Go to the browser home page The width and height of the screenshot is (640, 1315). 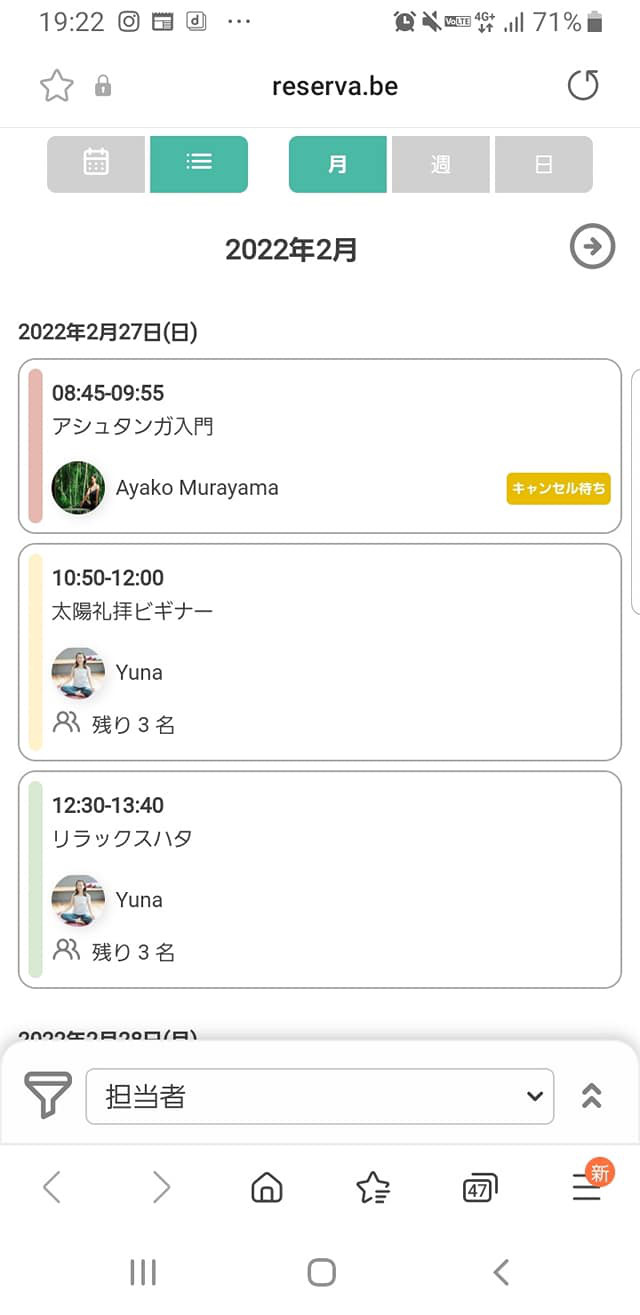[x=266, y=1187]
